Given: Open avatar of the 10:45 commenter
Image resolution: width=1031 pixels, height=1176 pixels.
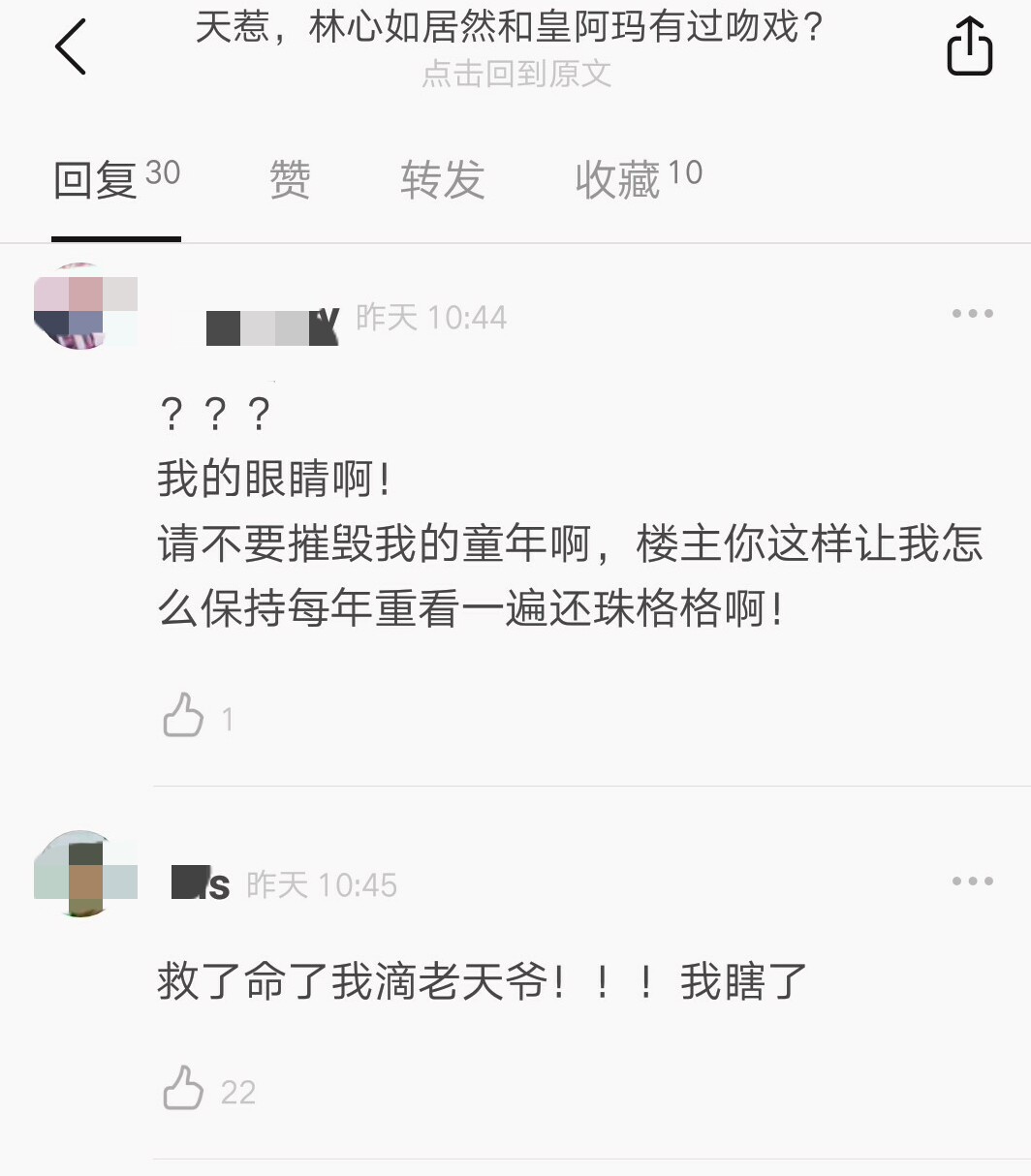Looking at the screenshot, I should point(85,873).
